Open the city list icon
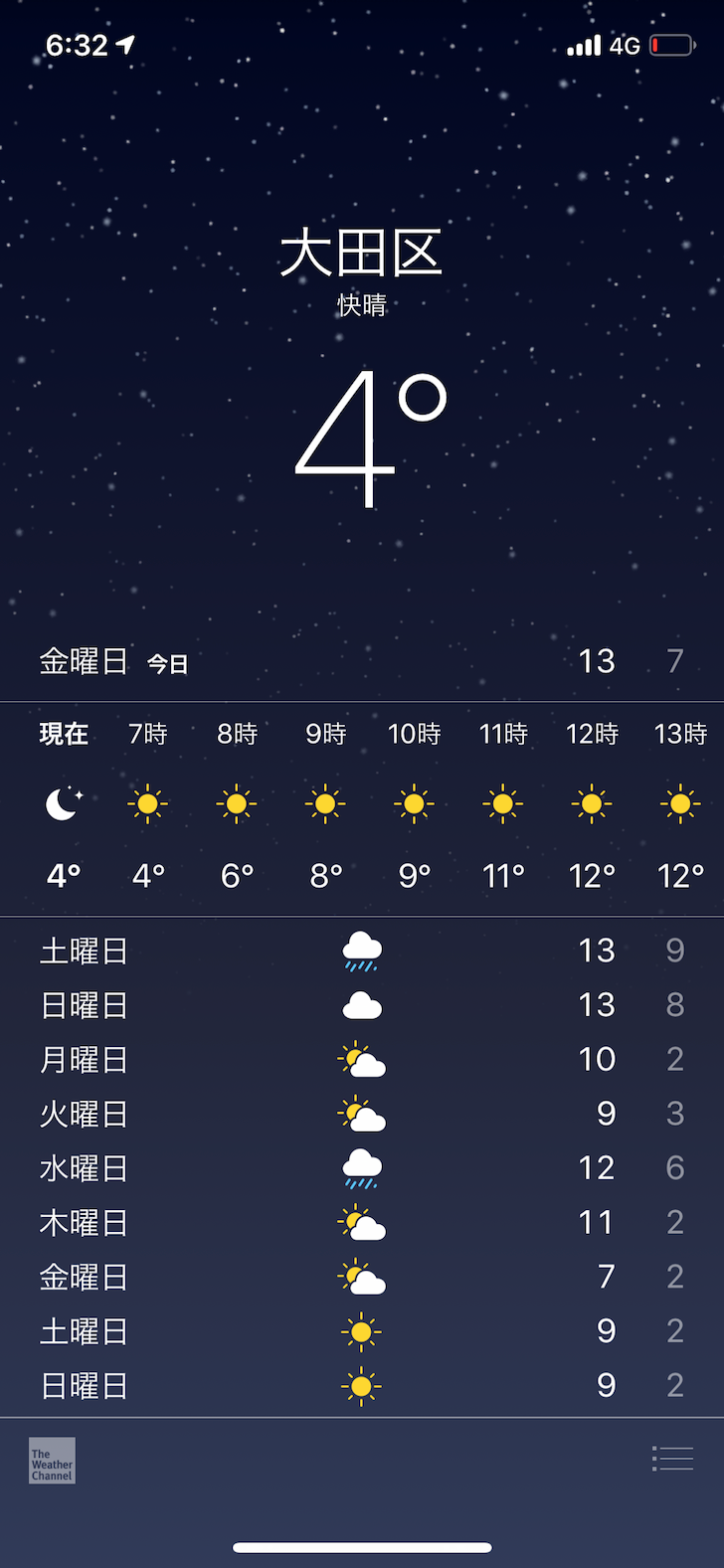The image size is (724, 1568). pos(672,1459)
